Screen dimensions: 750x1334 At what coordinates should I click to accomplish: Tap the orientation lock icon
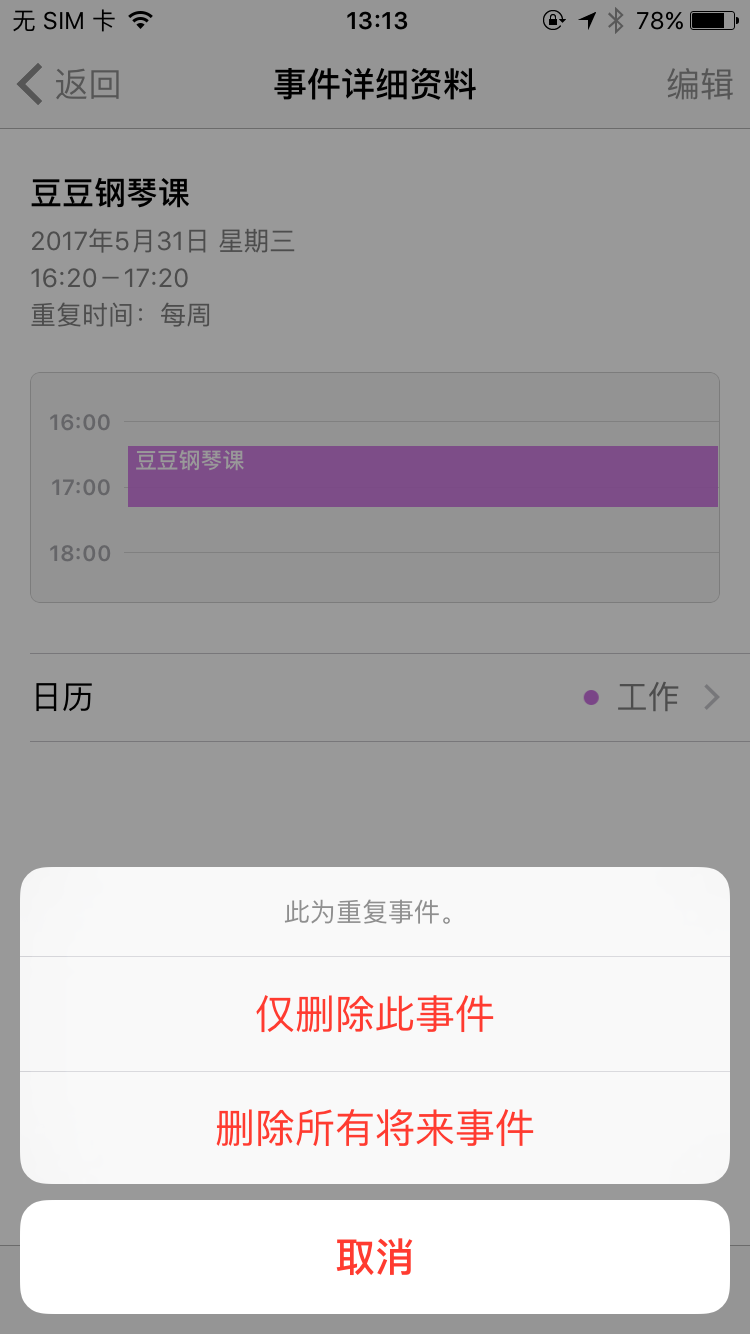point(552,20)
